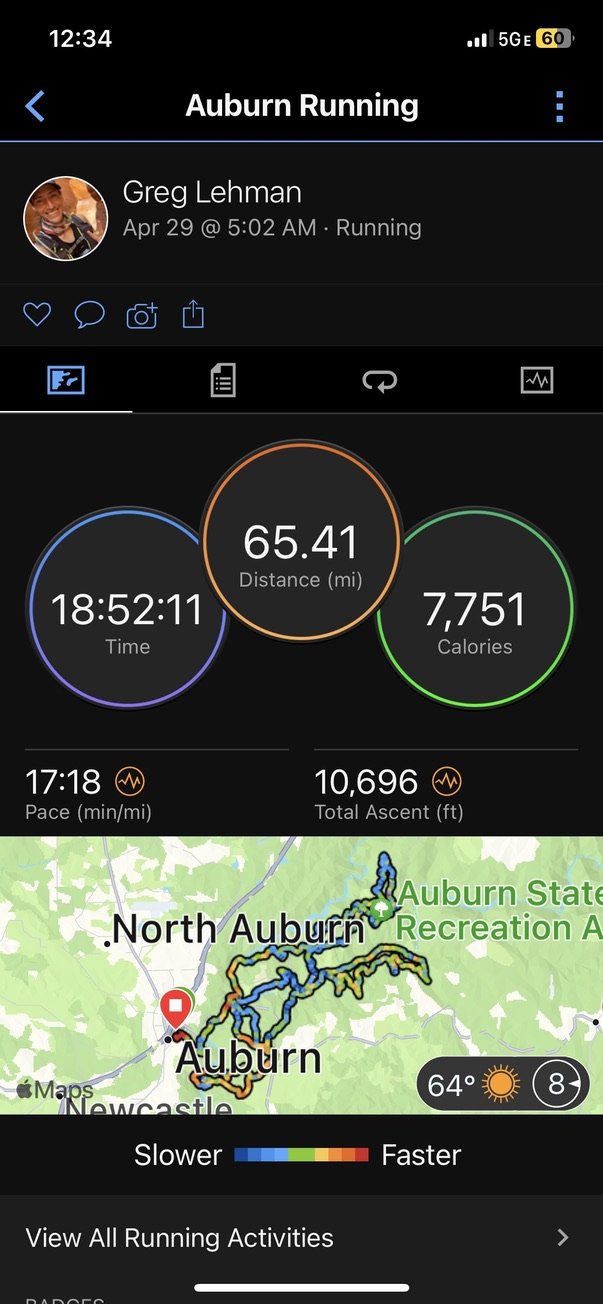Open the three-dot overflow menu
This screenshot has height=1304, width=603.
coord(559,106)
